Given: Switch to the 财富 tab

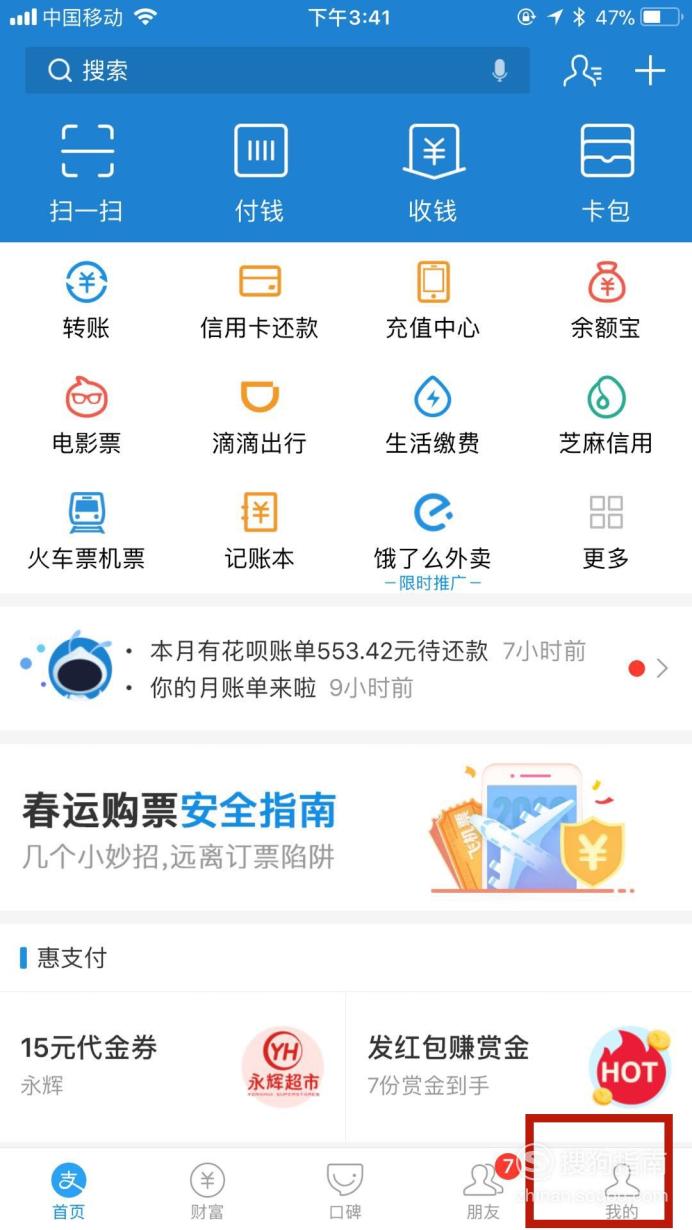Looking at the screenshot, I should click(x=207, y=1191).
